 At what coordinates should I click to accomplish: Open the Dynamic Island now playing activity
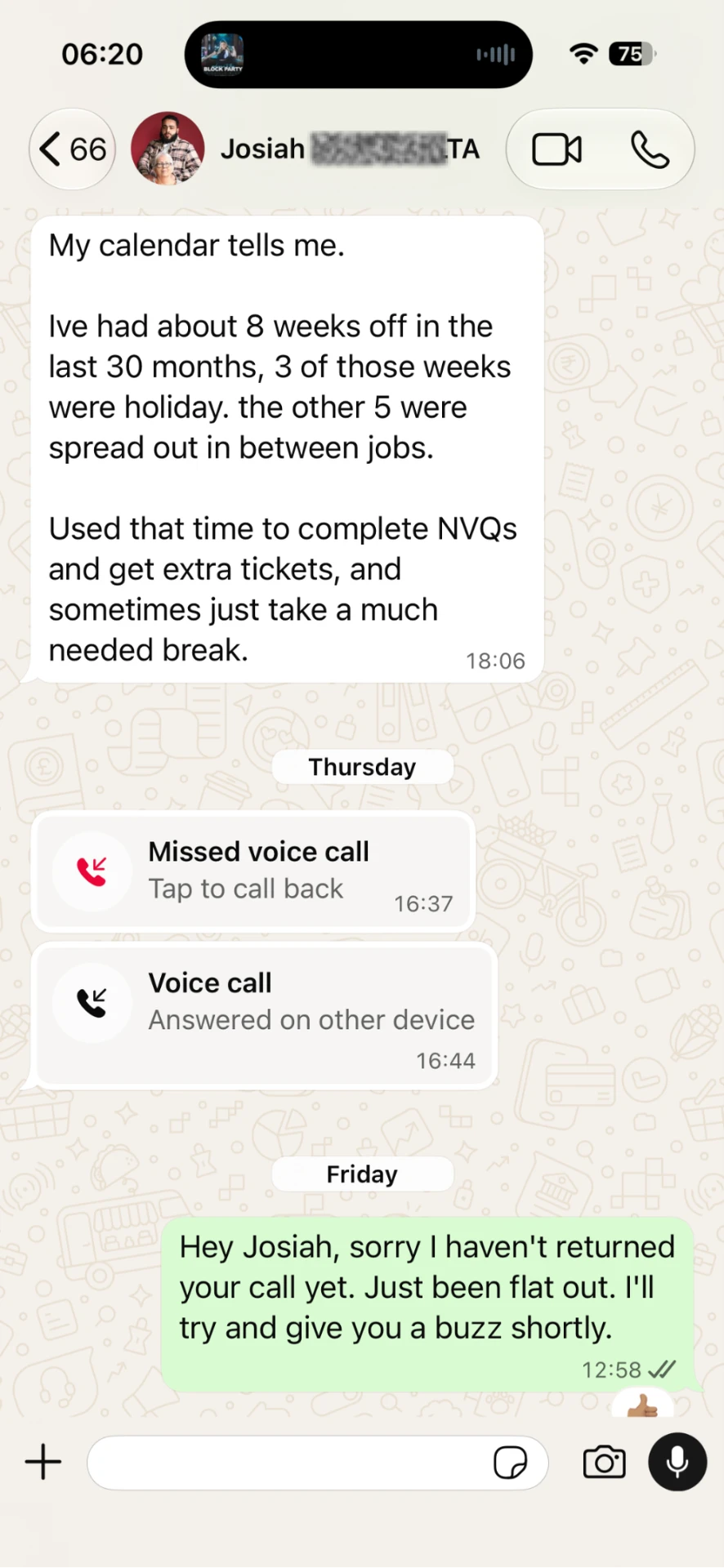click(x=358, y=55)
